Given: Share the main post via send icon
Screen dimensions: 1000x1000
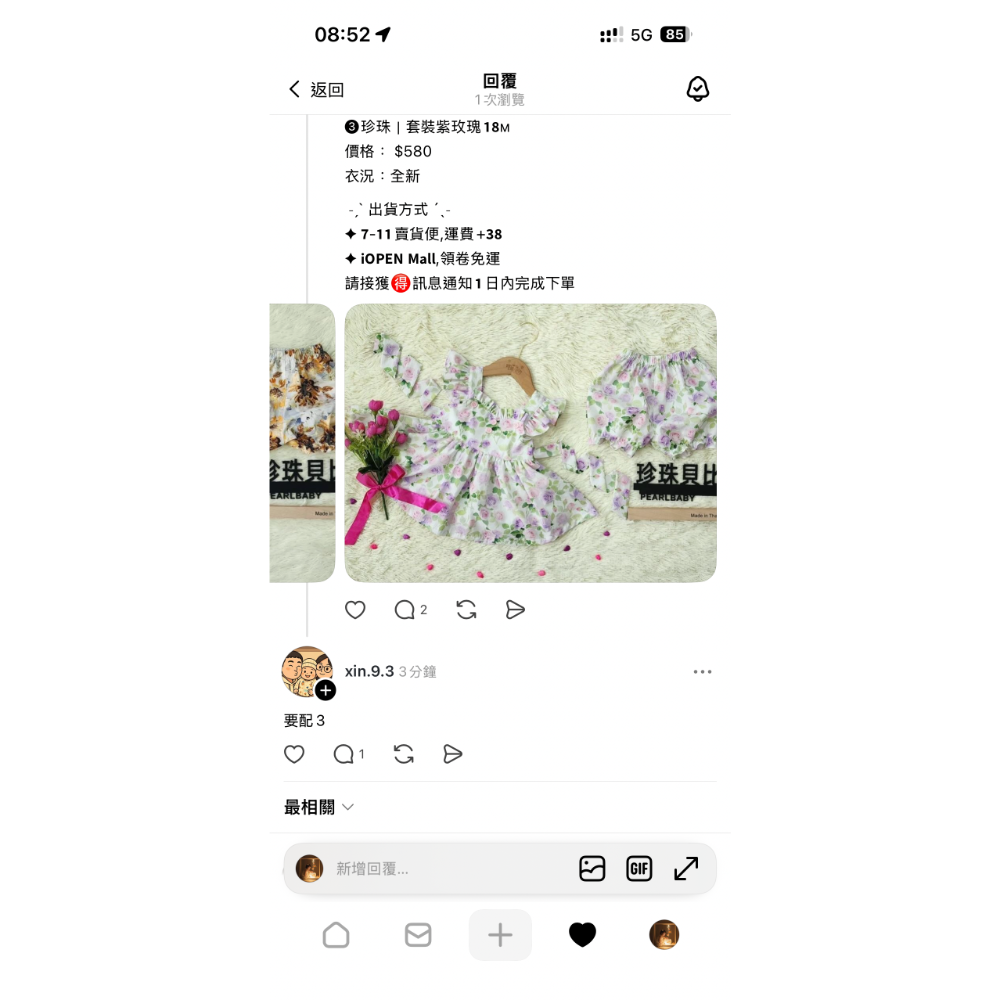Looking at the screenshot, I should [x=515, y=610].
